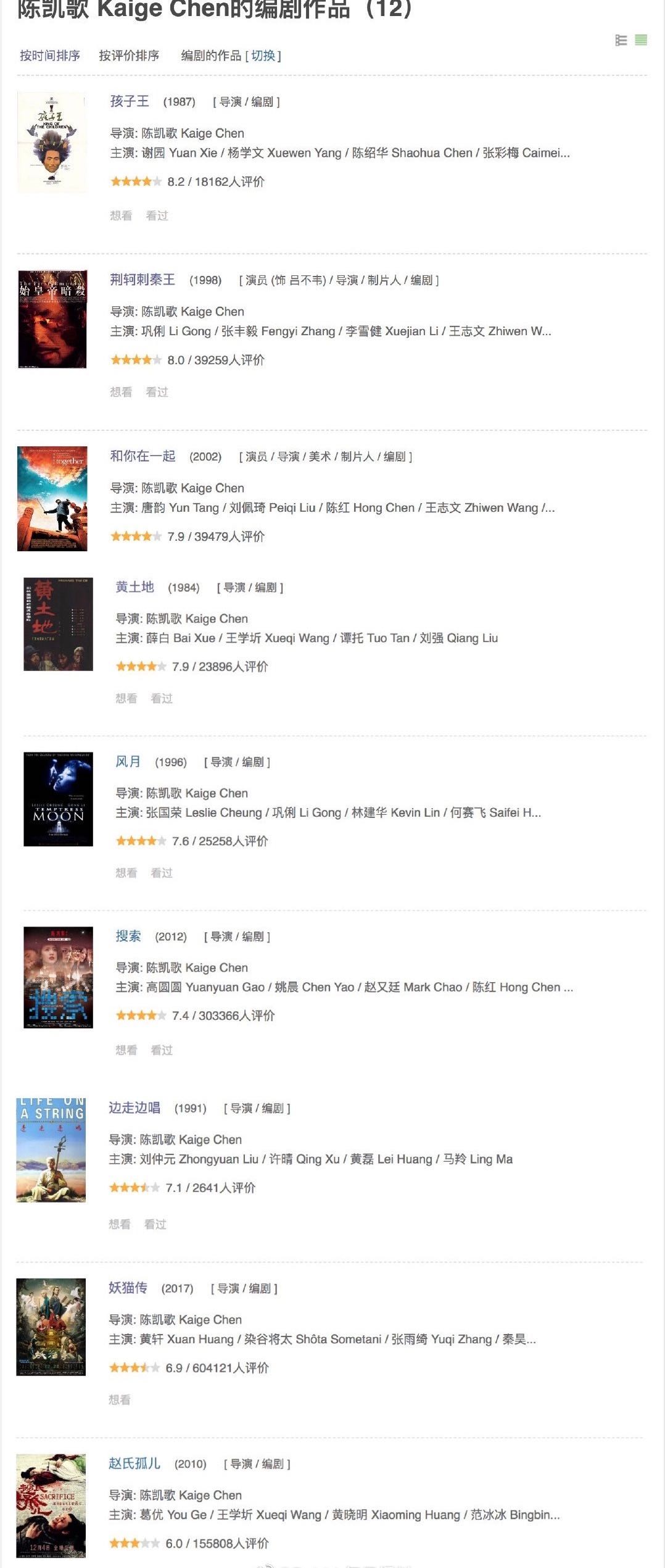The height and width of the screenshot is (1568, 665).
Task: Open the 荆轲刺秦王 poster
Action: point(52,319)
